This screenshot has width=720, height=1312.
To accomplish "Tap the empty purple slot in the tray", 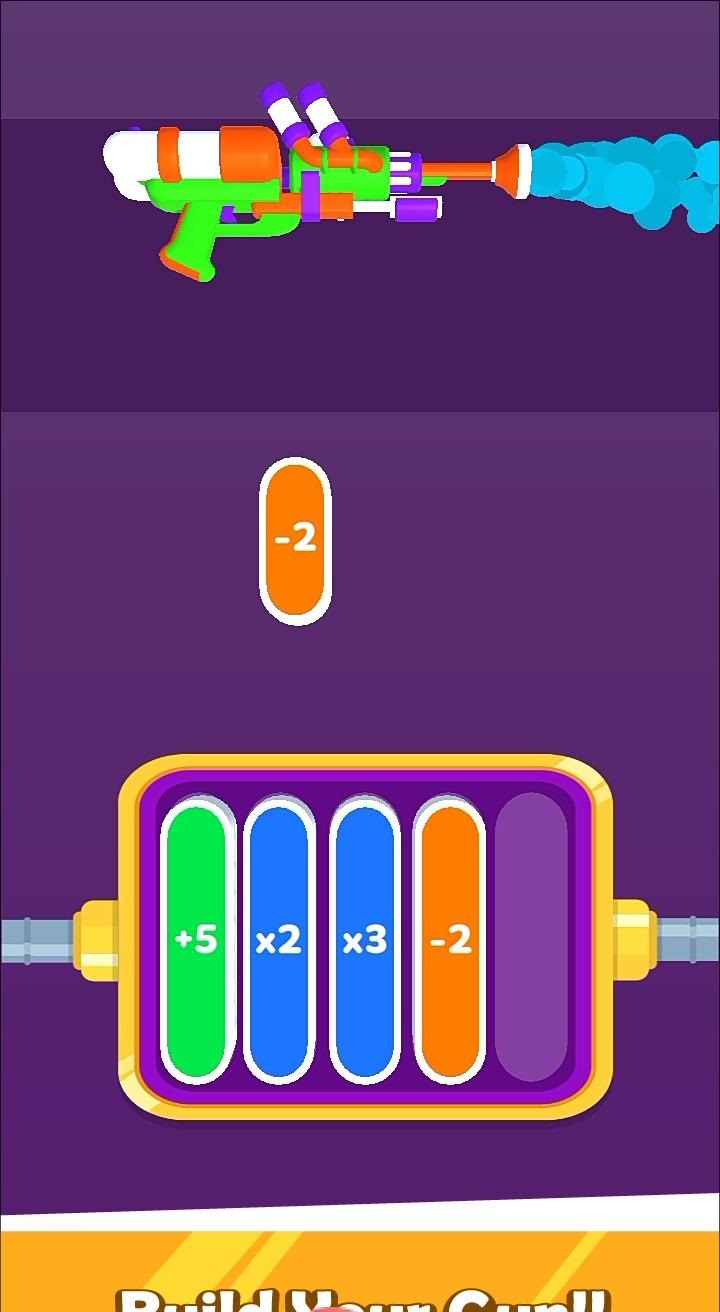I will click(532, 938).
